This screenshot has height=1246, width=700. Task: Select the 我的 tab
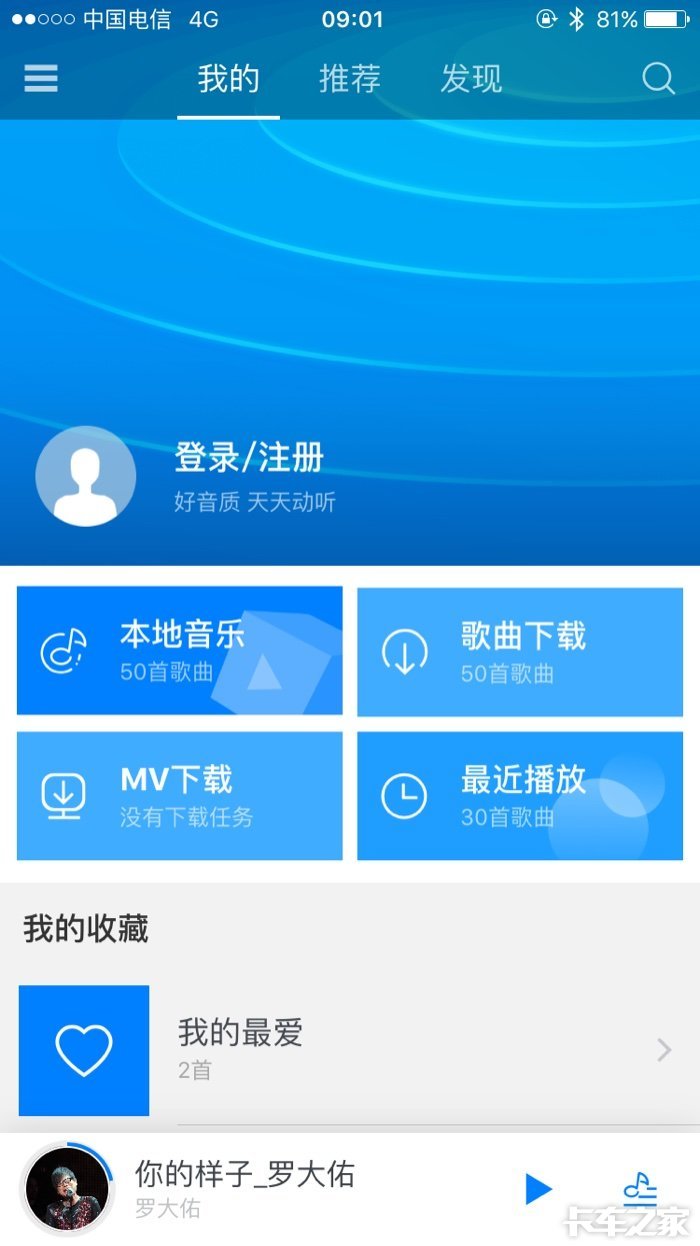(x=228, y=78)
